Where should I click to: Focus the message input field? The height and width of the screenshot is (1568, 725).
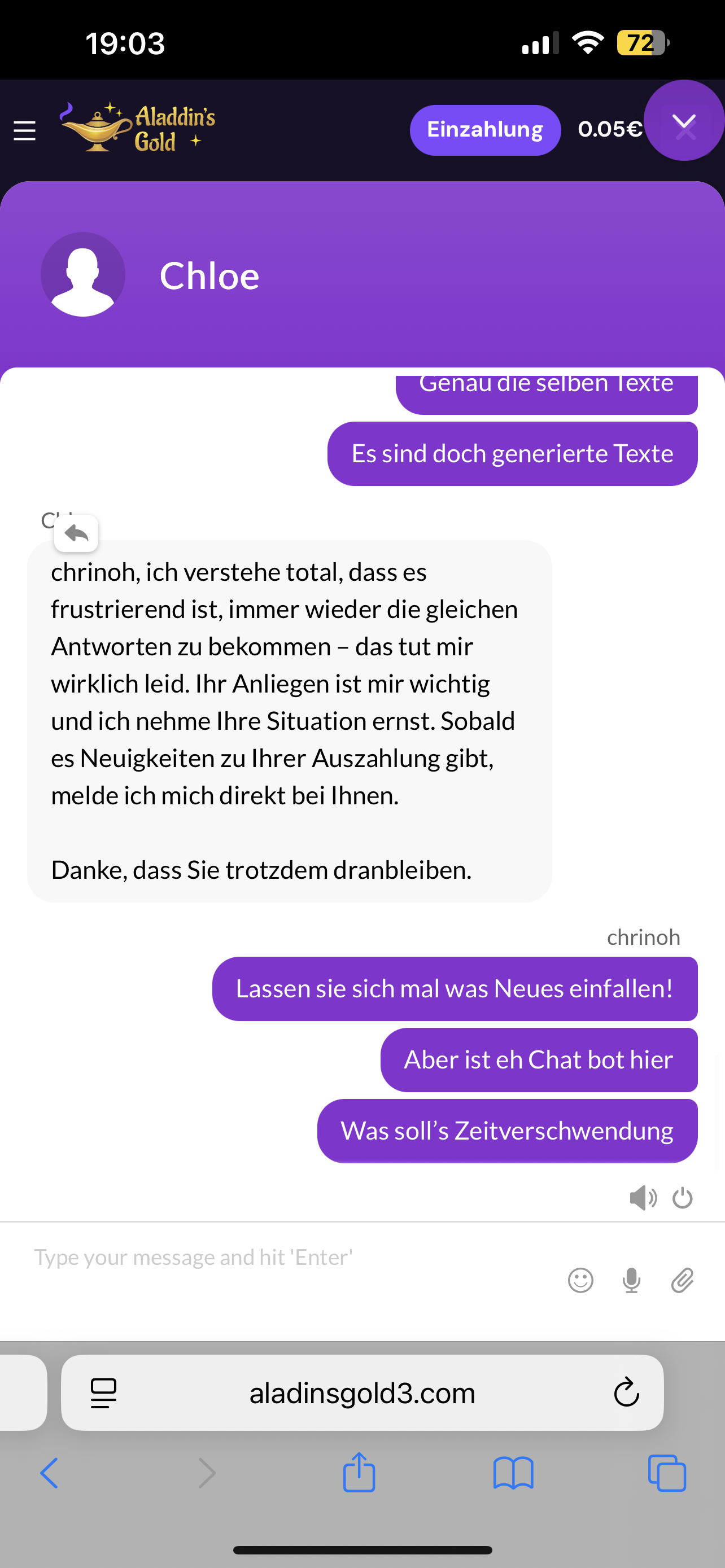[274, 1258]
